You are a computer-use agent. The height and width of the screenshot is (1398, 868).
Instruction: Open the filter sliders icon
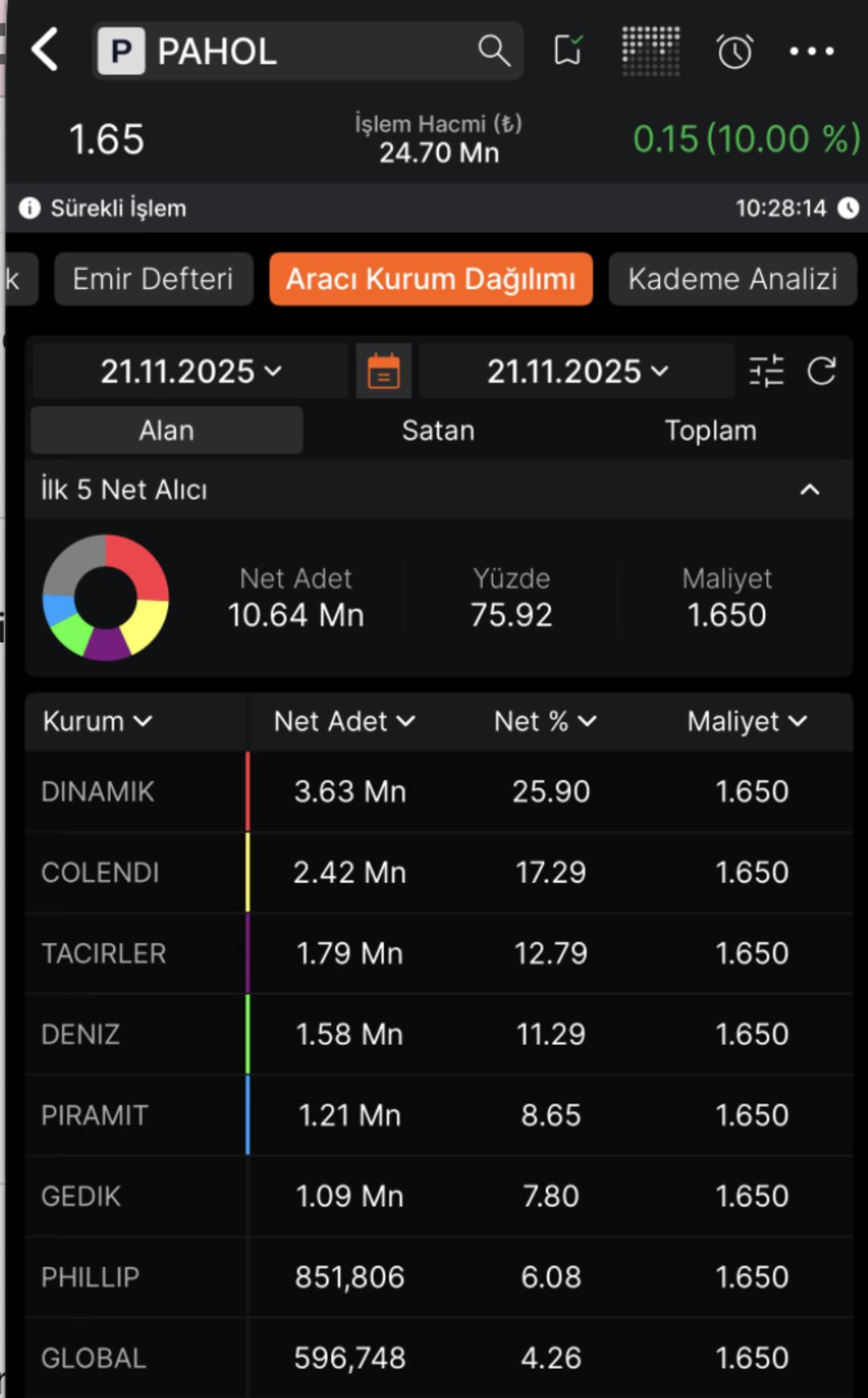coord(766,371)
